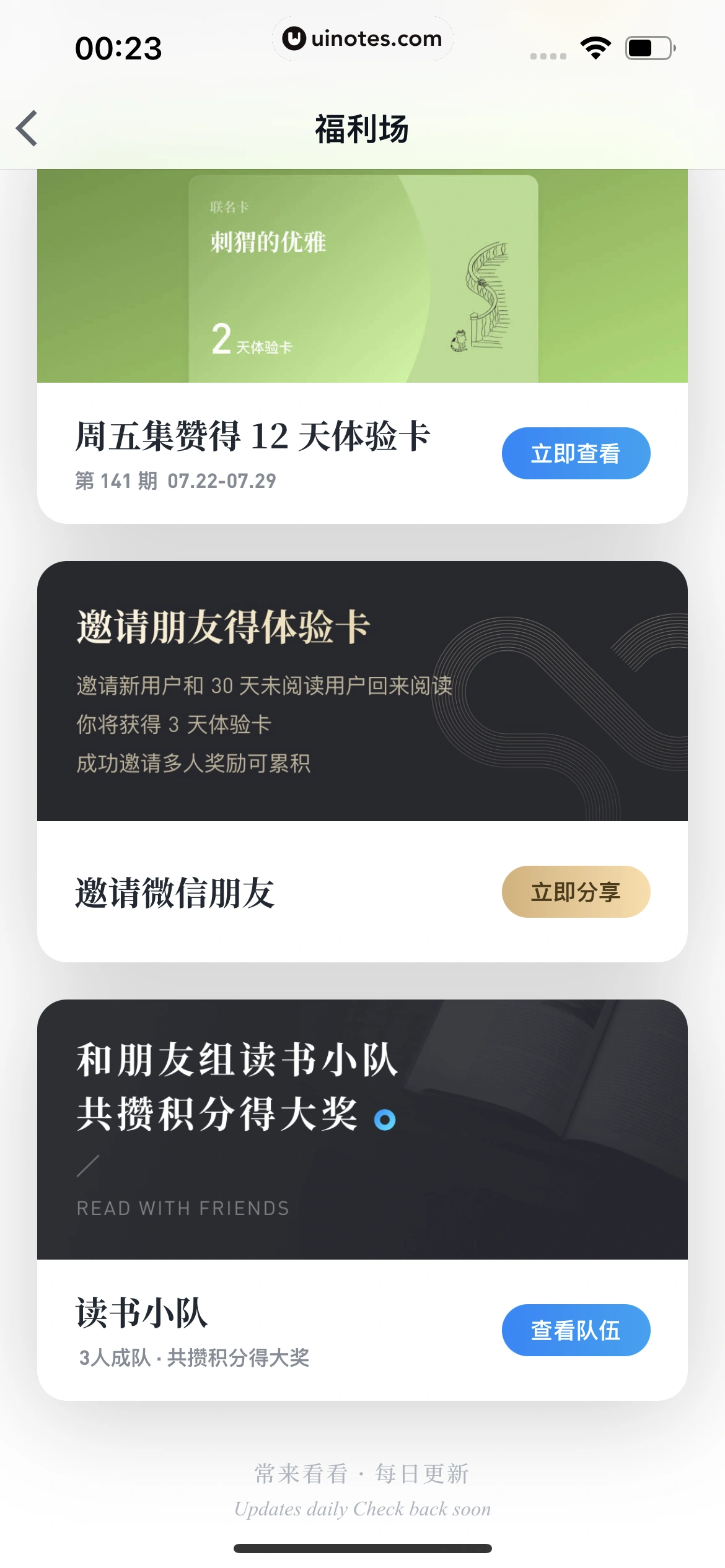Image resolution: width=725 pixels, height=1568 pixels.
Task: Select the 周五集赞得 12 天体验卡 title
Action: pos(253,435)
